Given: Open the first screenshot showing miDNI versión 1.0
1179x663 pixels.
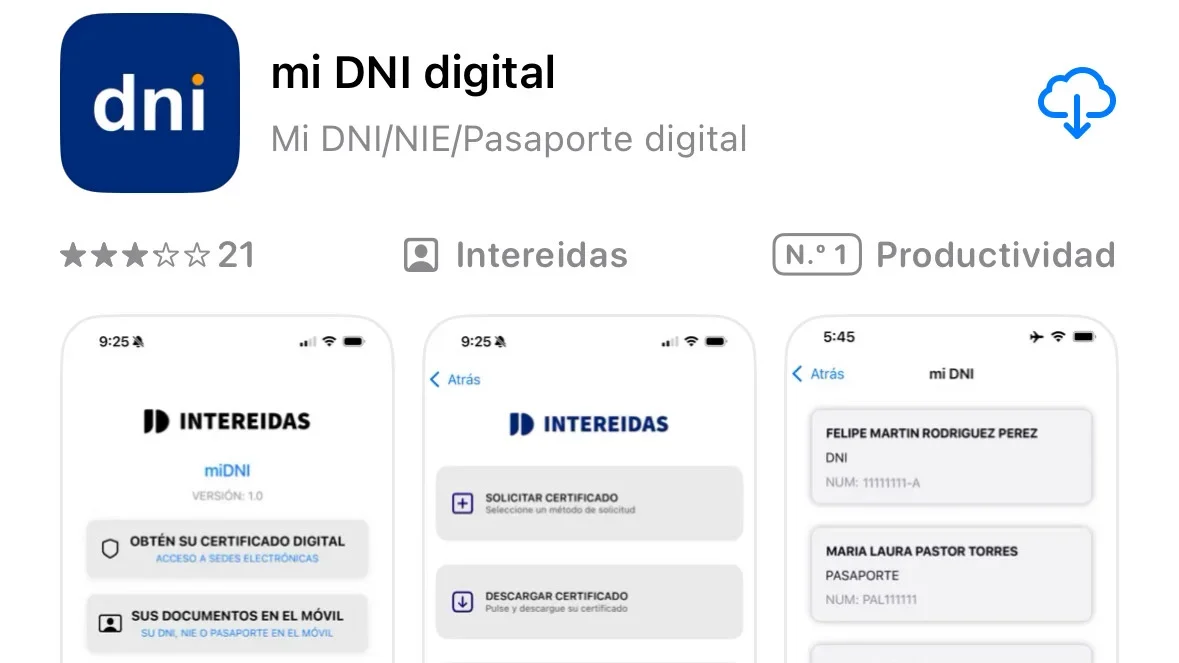Looking at the screenshot, I should pos(227,490).
